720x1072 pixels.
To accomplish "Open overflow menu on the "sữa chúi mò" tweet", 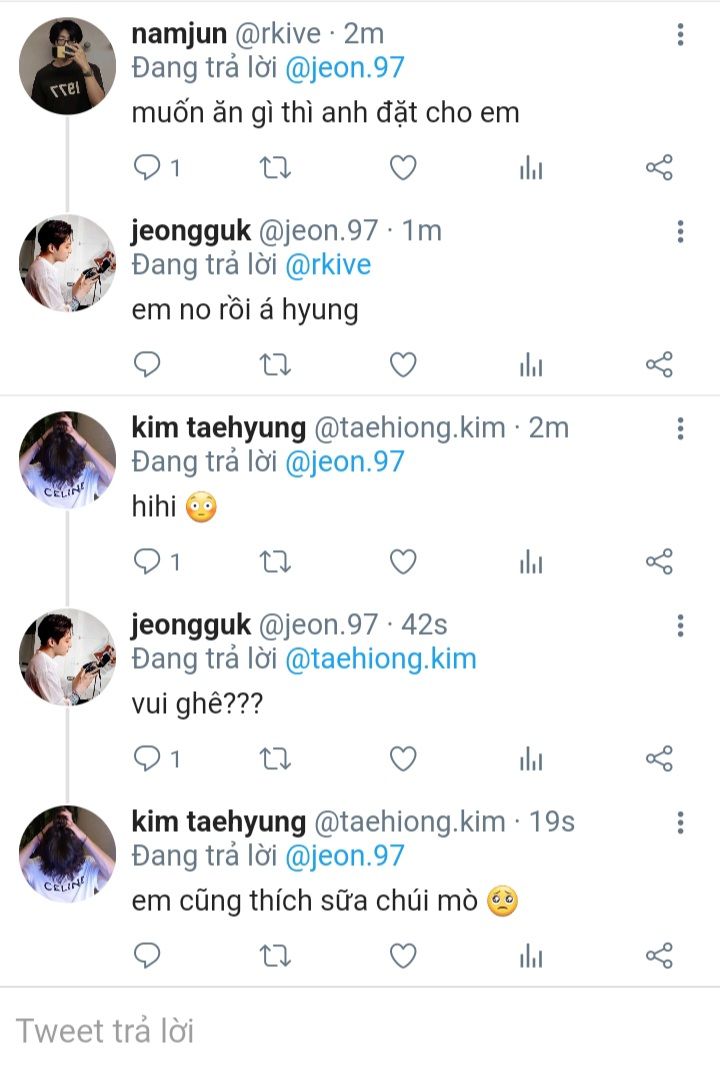I will 680,823.
